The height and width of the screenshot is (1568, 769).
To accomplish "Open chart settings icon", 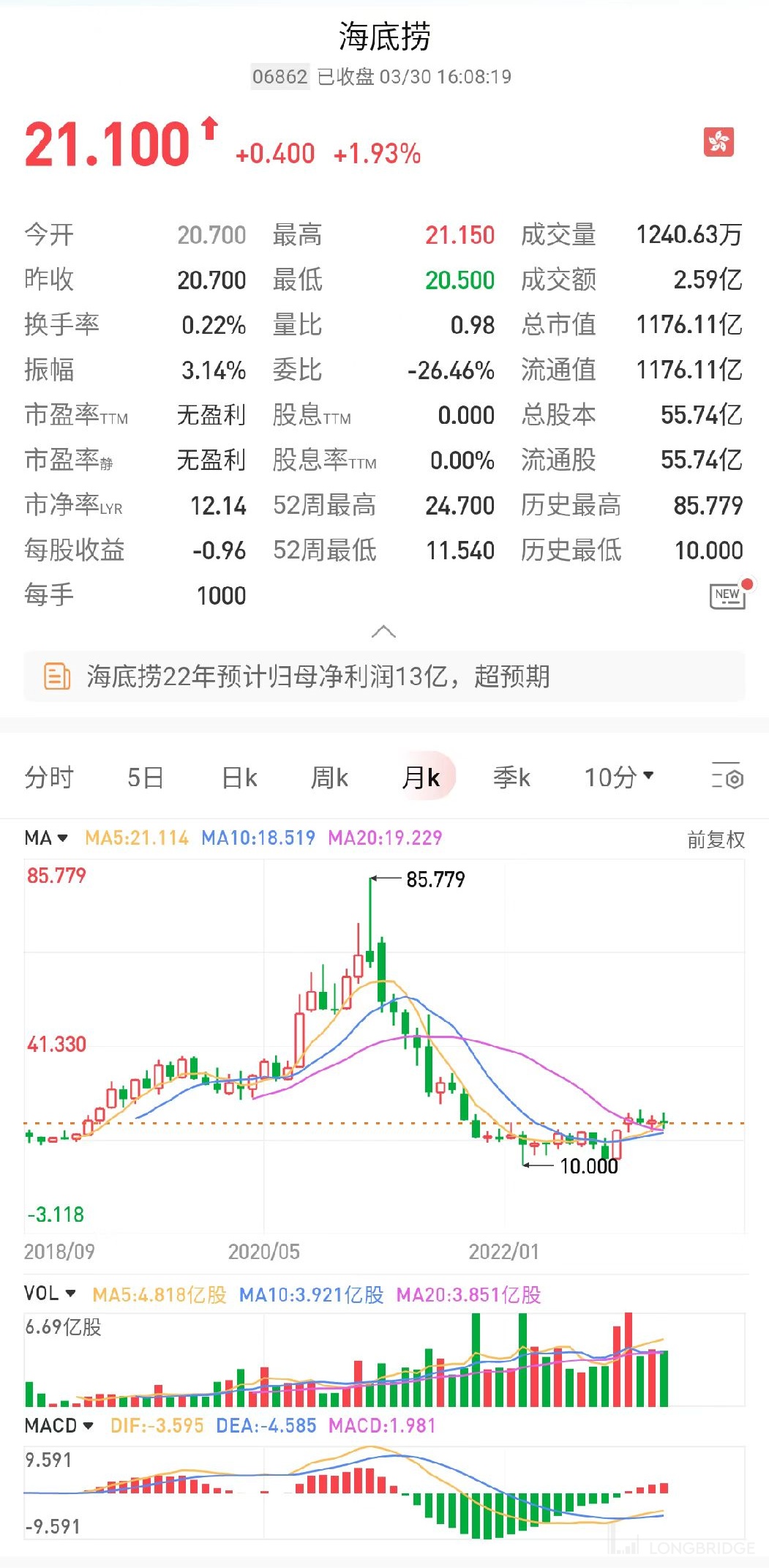I will click(x=727, y=777).
